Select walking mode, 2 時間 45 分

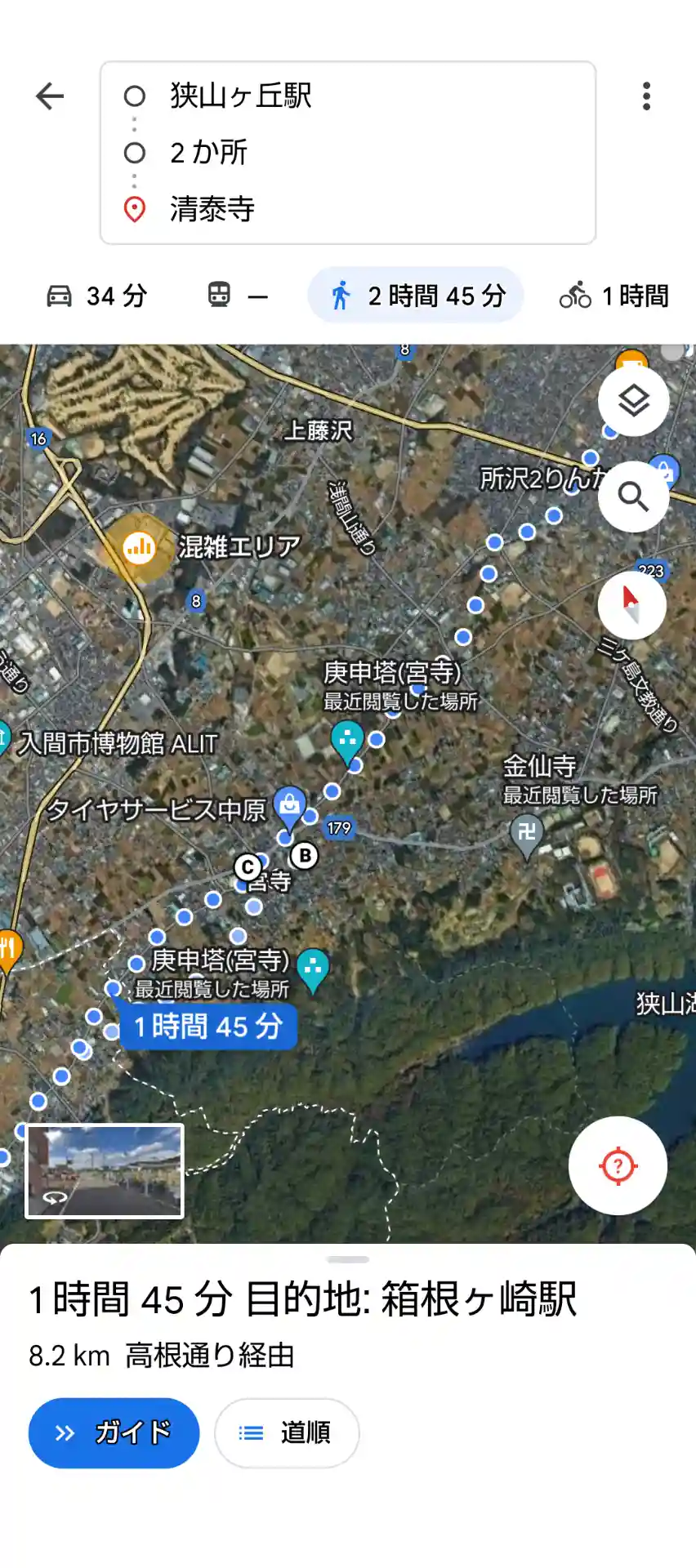click(x=416, y=296)
